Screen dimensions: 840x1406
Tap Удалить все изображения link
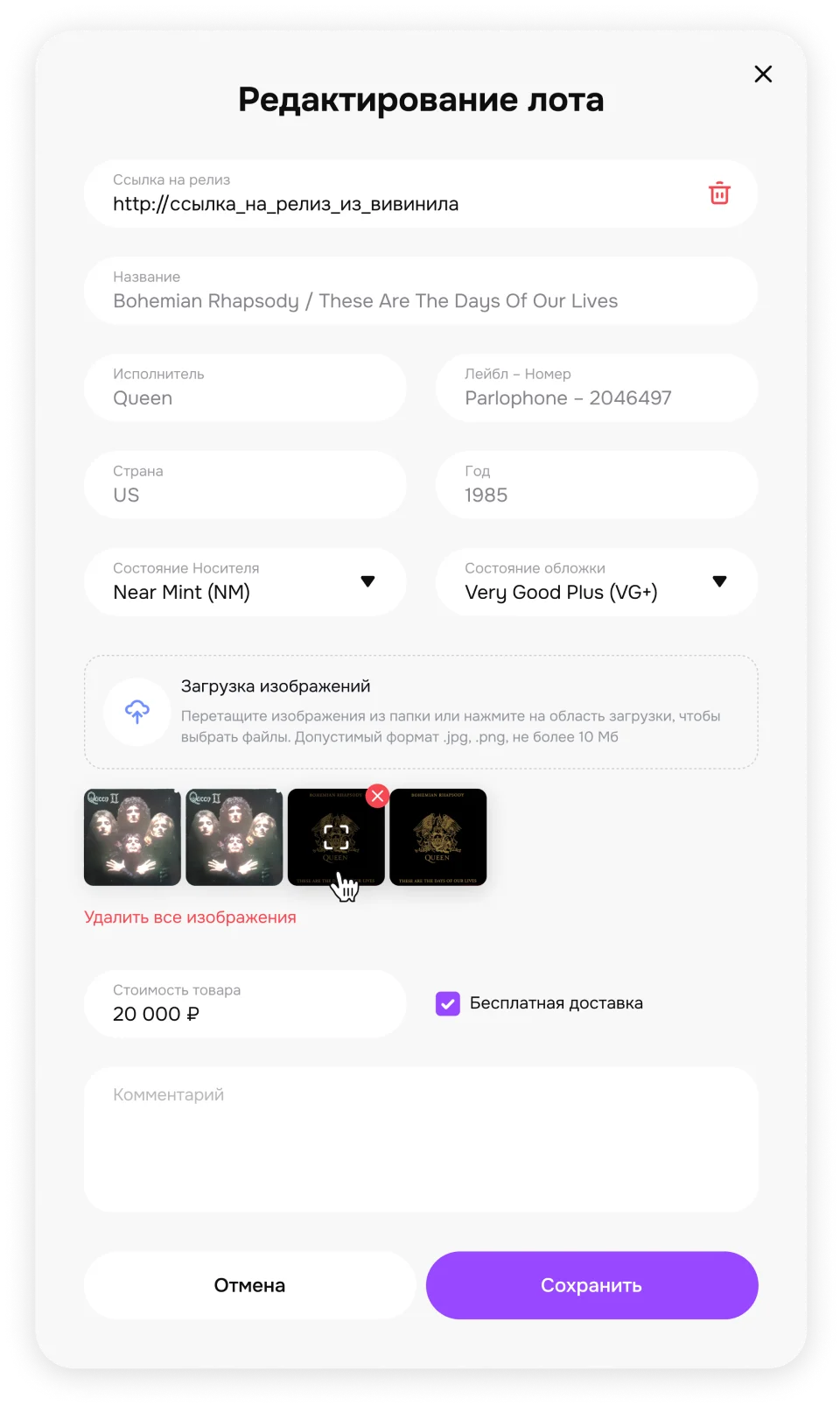click(x=190, y=917)
